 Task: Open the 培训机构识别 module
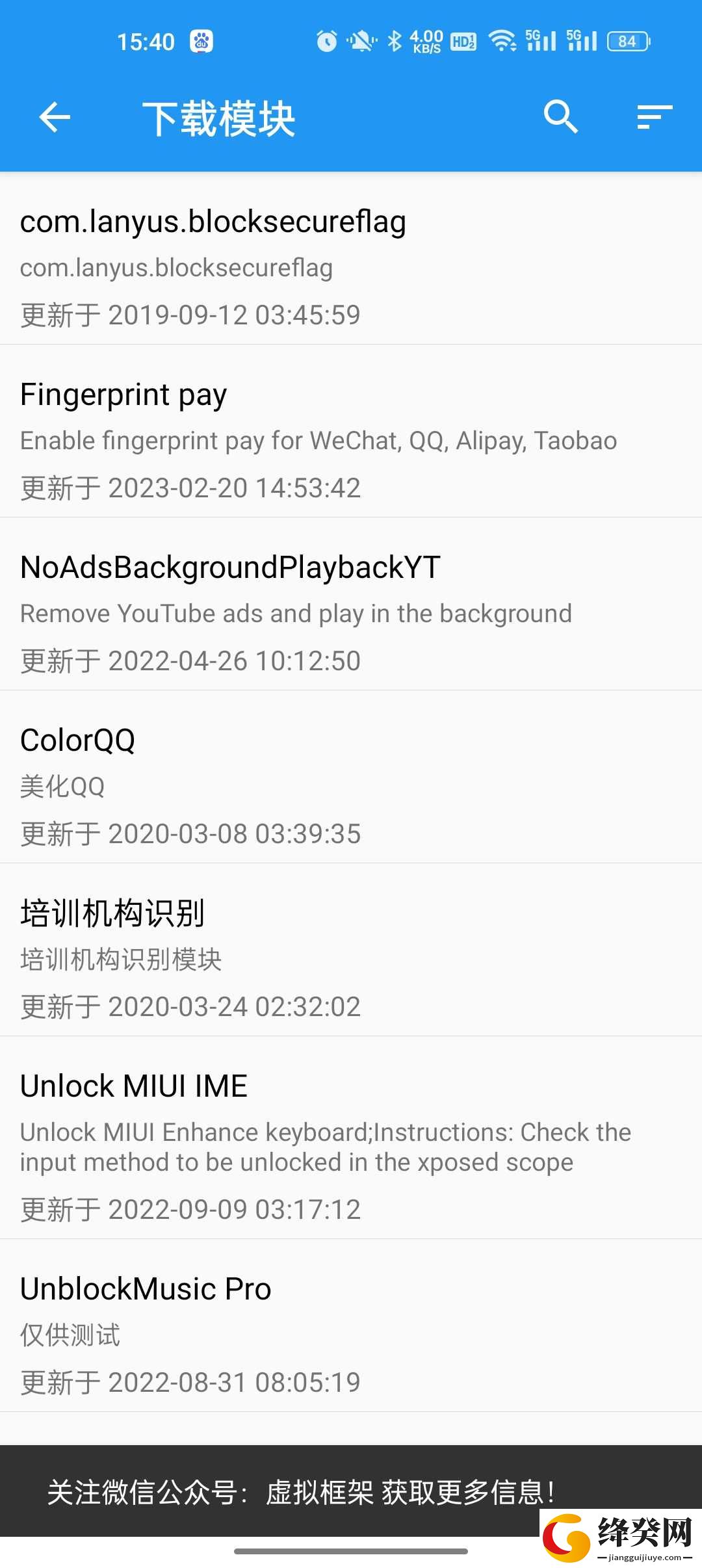click(x=351, y=950)
